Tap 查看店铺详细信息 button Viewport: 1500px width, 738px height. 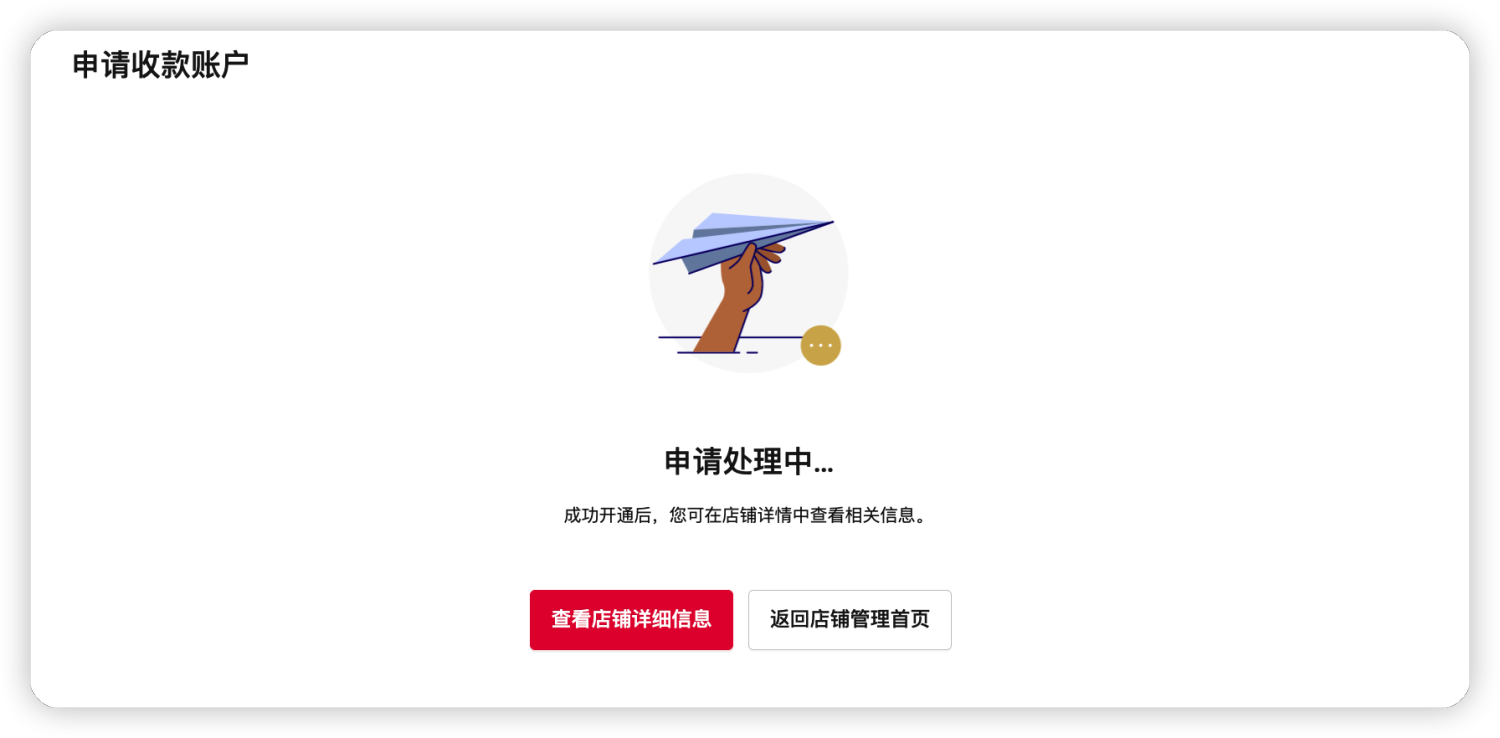631,620
